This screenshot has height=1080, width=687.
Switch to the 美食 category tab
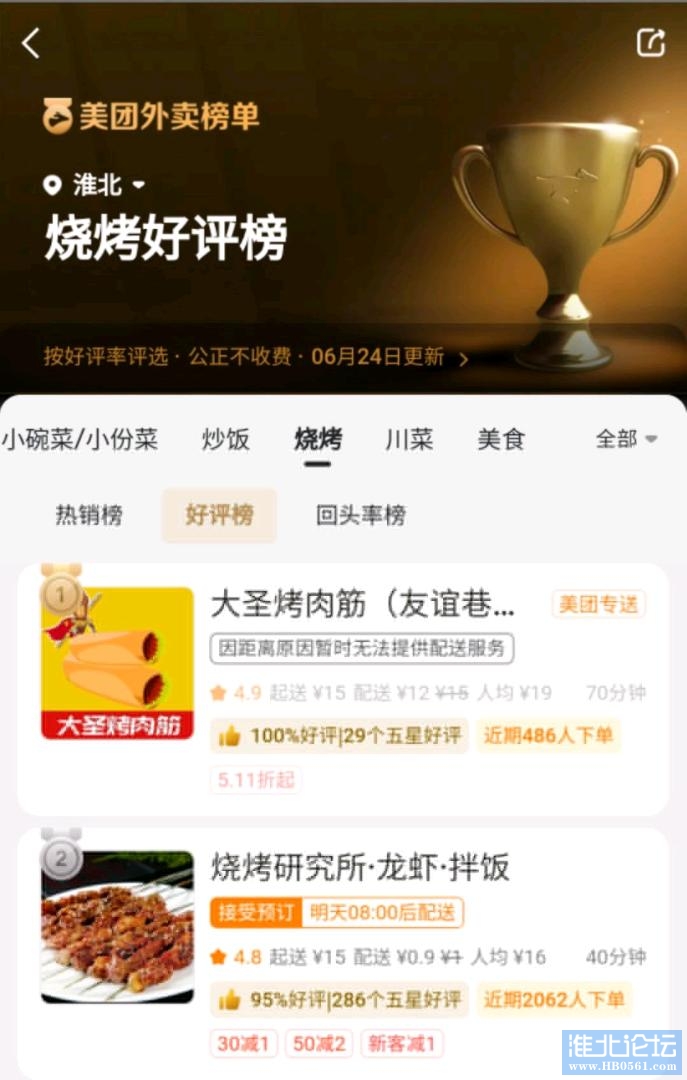pyautogui.click(x=501, y=439)
